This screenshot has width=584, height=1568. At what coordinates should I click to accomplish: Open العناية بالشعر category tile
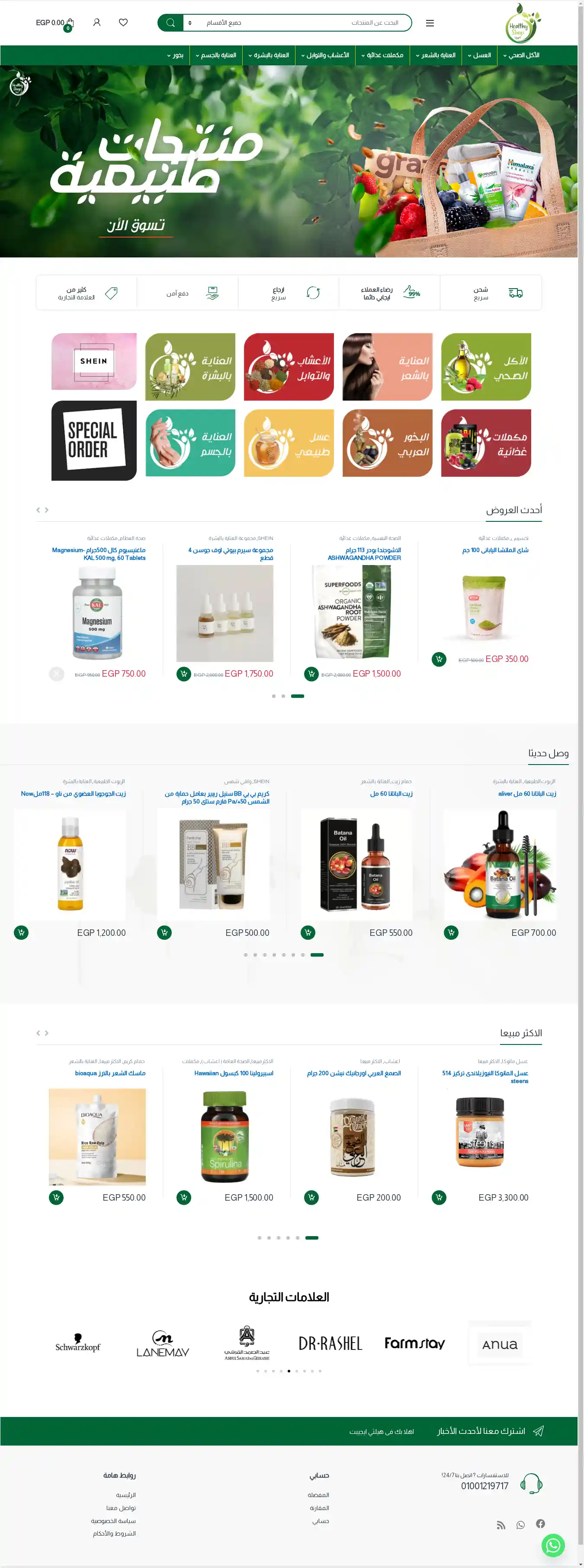tap(388, 366)
